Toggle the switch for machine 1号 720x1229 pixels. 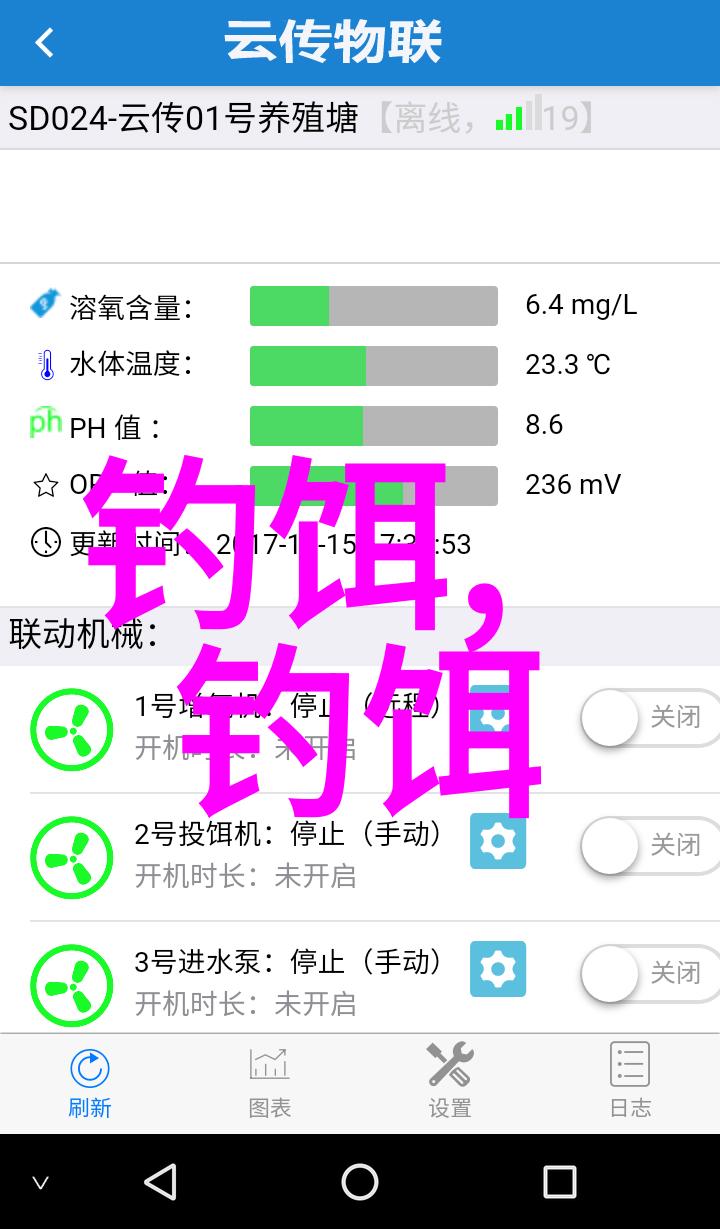(648, 717)
